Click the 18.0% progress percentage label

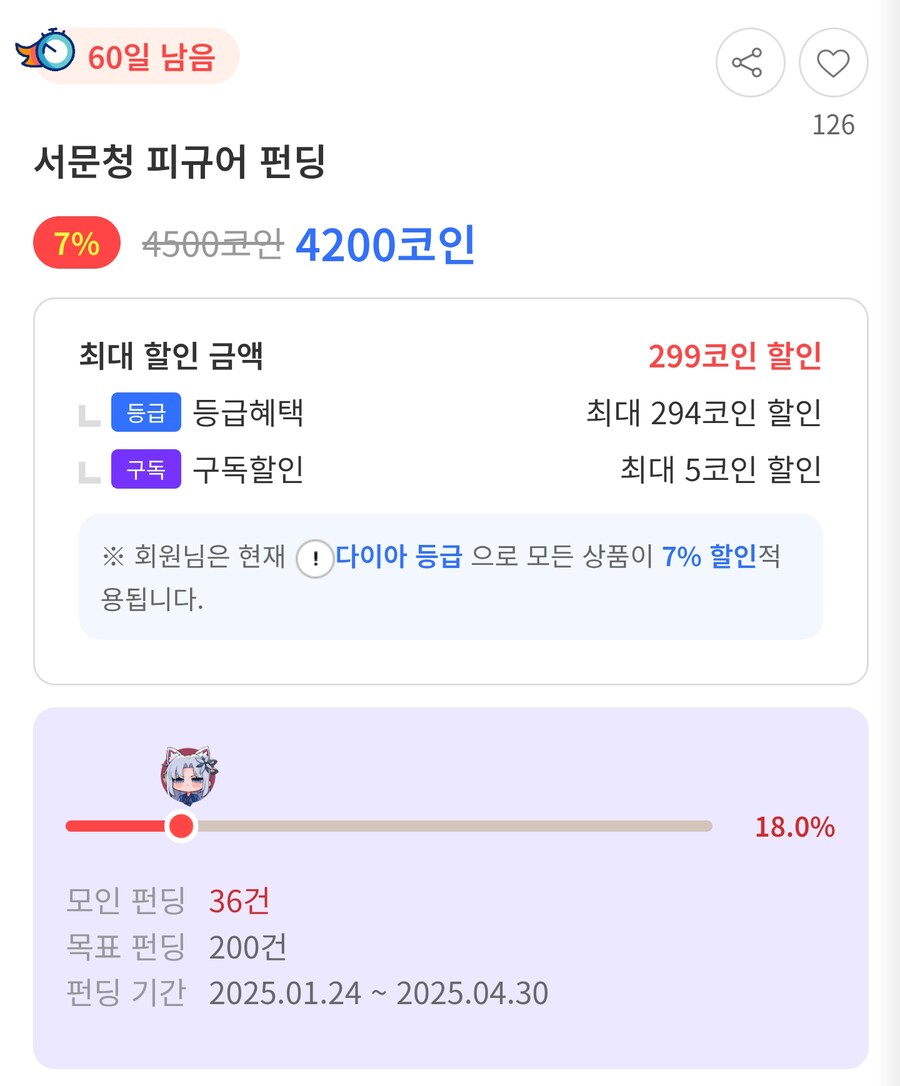(x=794, y=826)
